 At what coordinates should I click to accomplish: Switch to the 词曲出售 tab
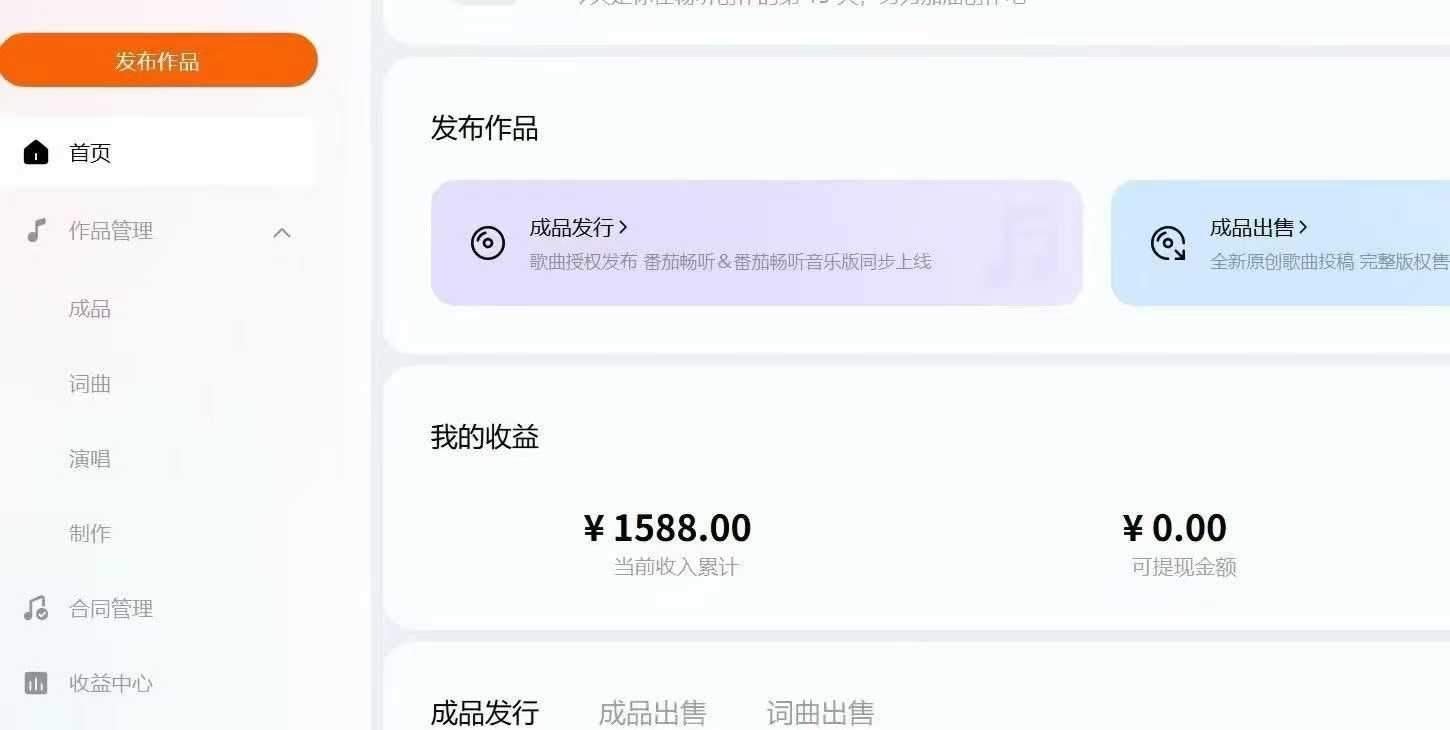820,713
